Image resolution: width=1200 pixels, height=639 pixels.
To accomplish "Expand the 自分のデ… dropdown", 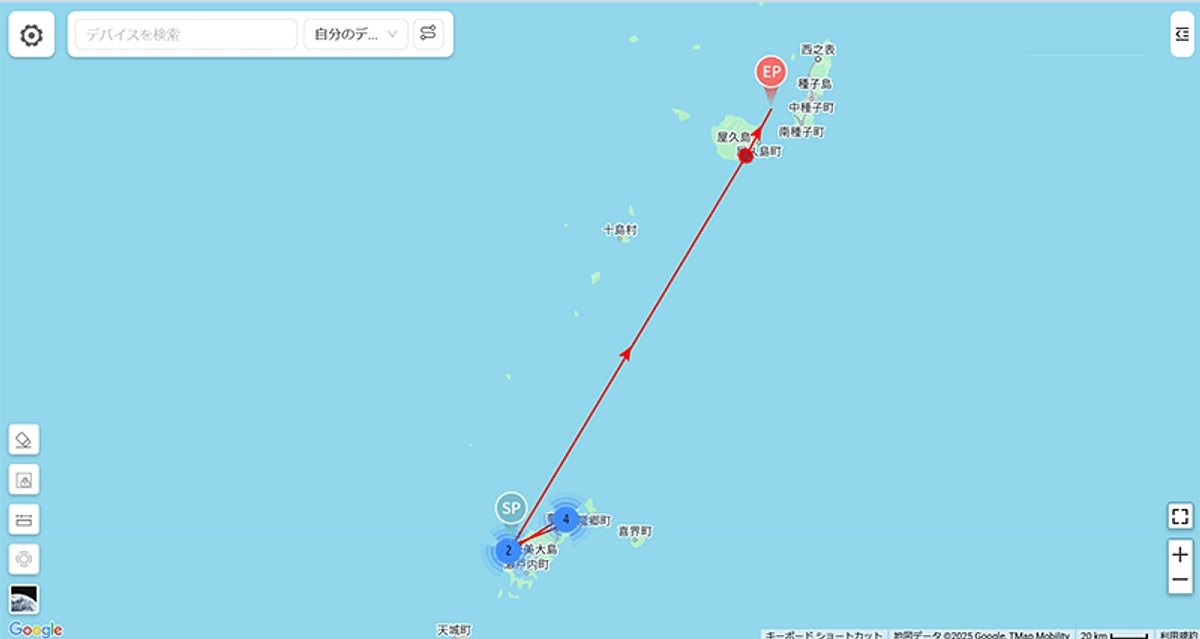I will point(355,34).
